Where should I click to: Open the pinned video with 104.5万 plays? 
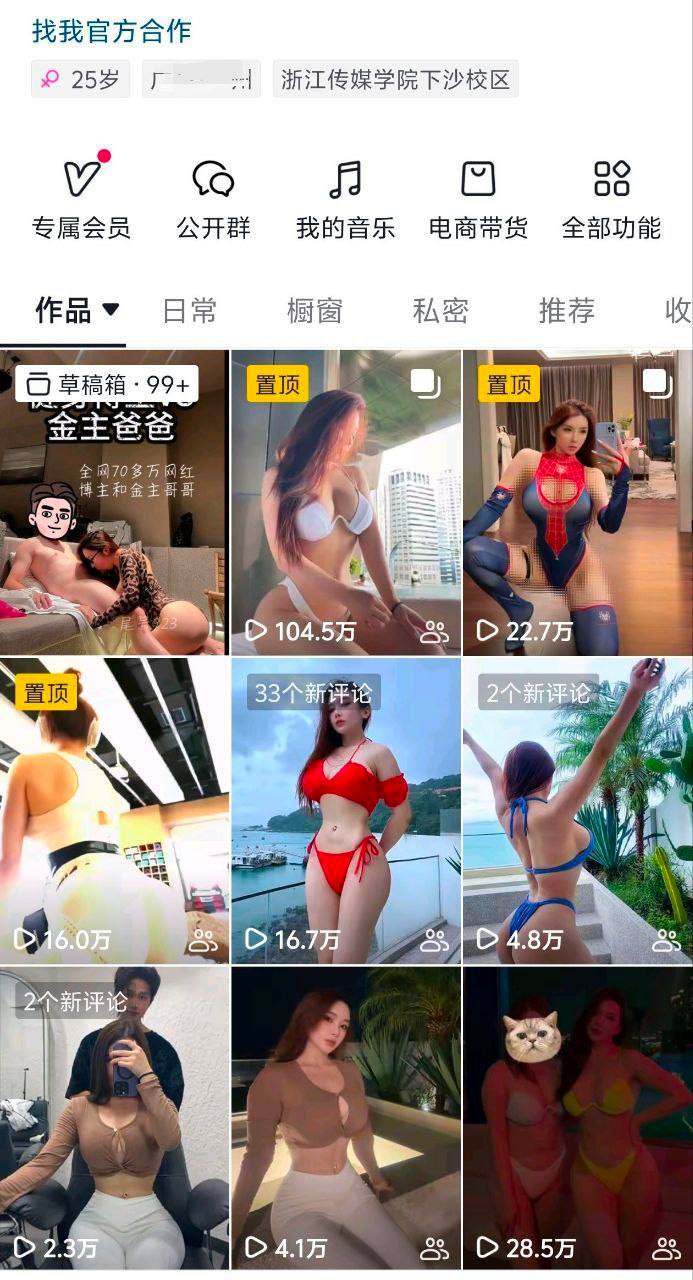[x=346, y=502]
